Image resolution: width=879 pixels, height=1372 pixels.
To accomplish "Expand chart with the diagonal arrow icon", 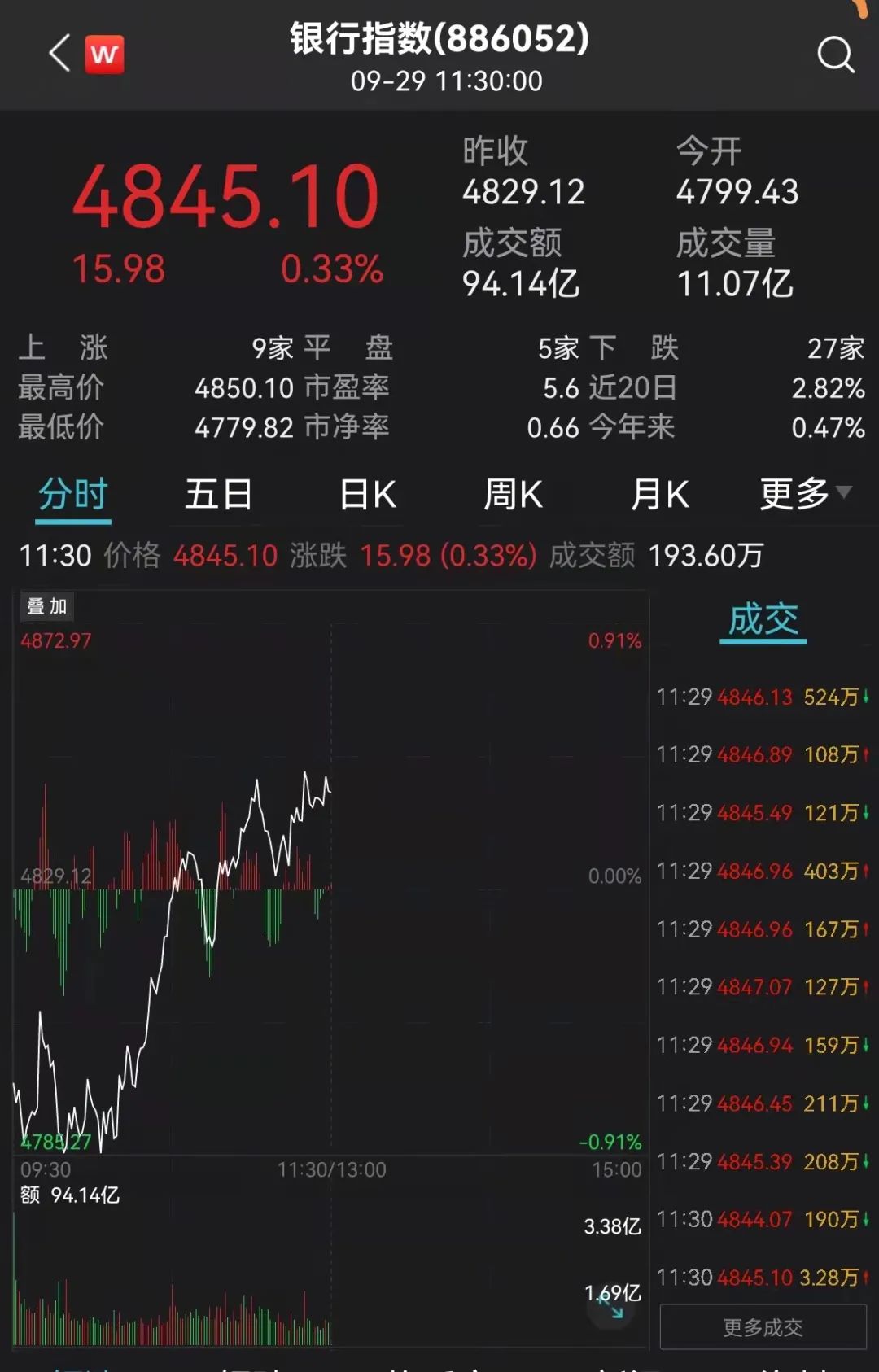I will pyautogui.click(x=613, y=1307).
